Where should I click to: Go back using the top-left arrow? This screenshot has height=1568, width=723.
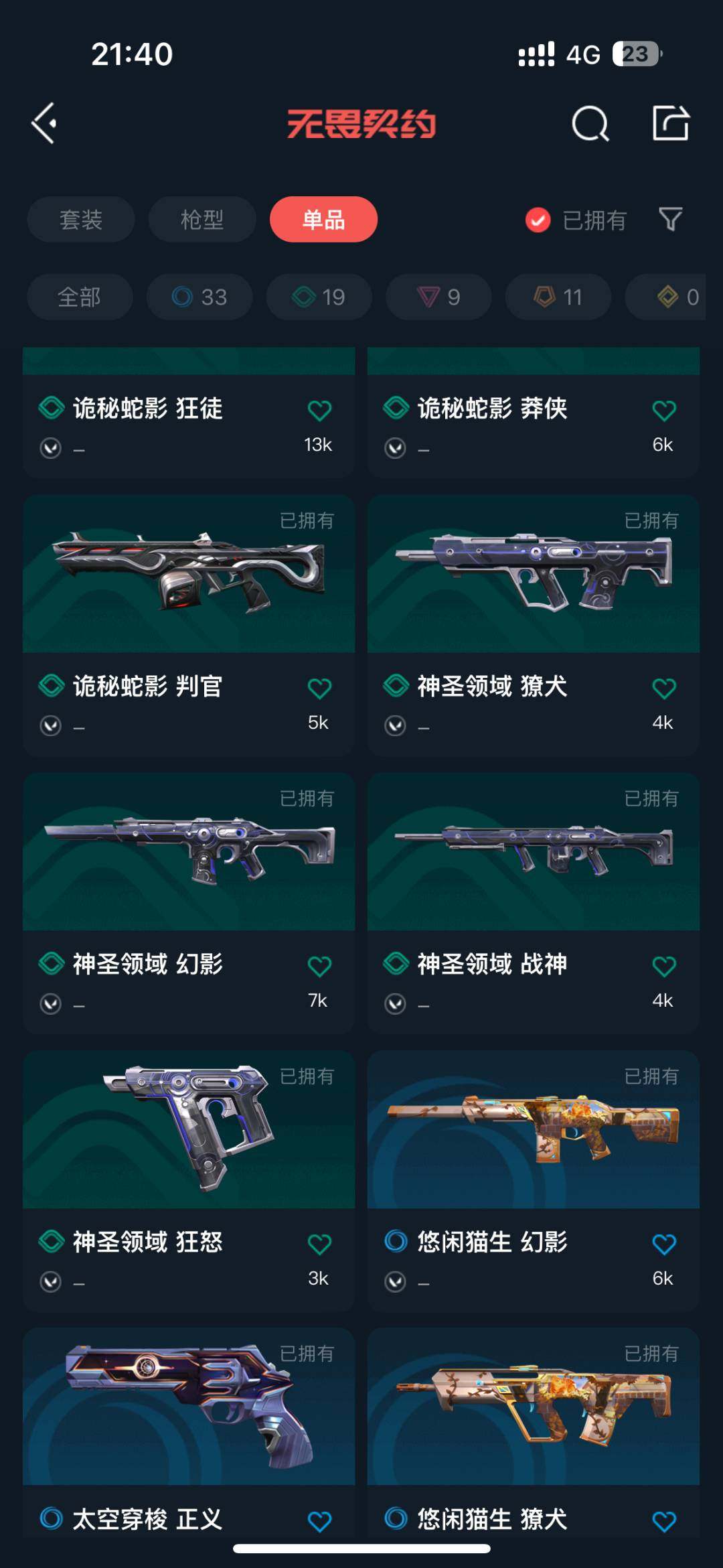point(44,123)
